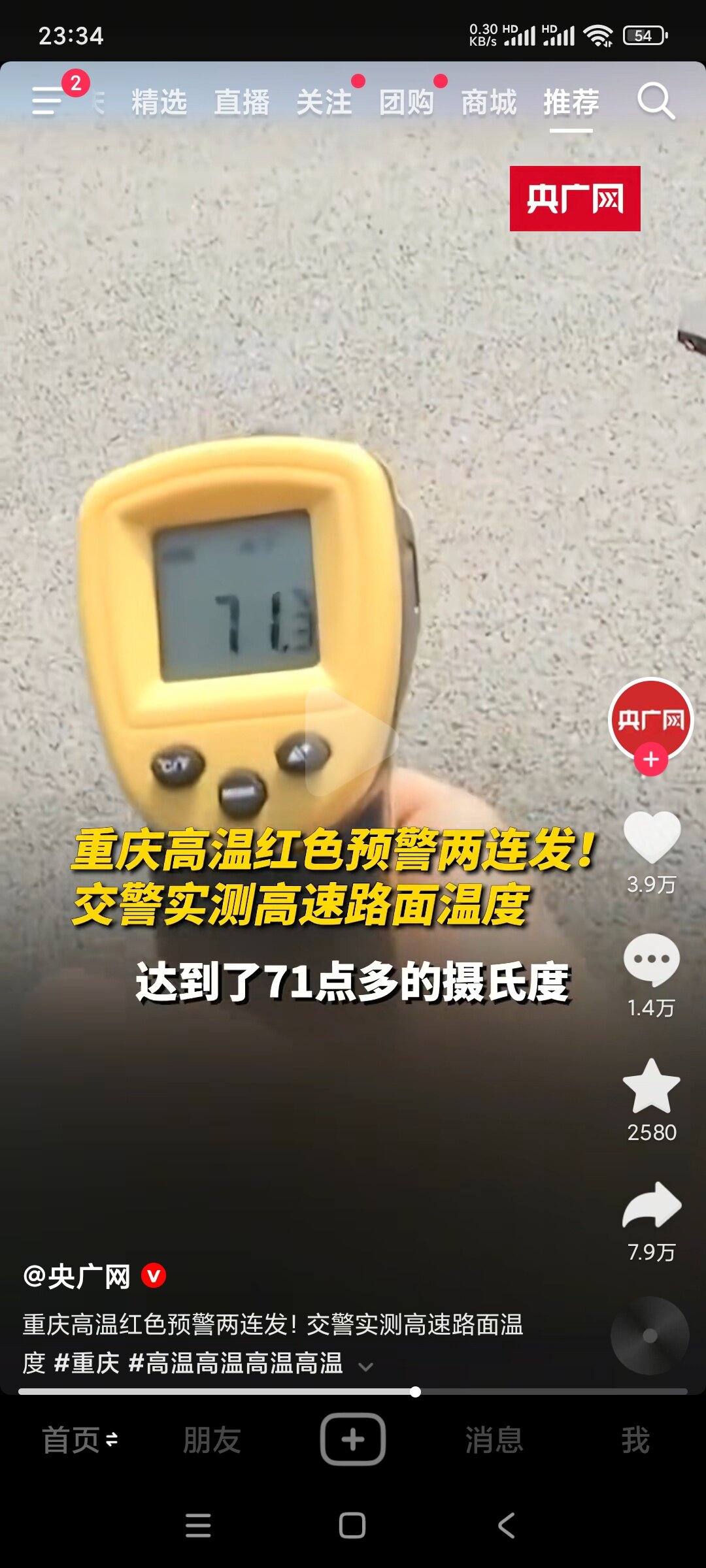Open the side drawer menu
The image size is (706, 1568).
pos(47,101)
